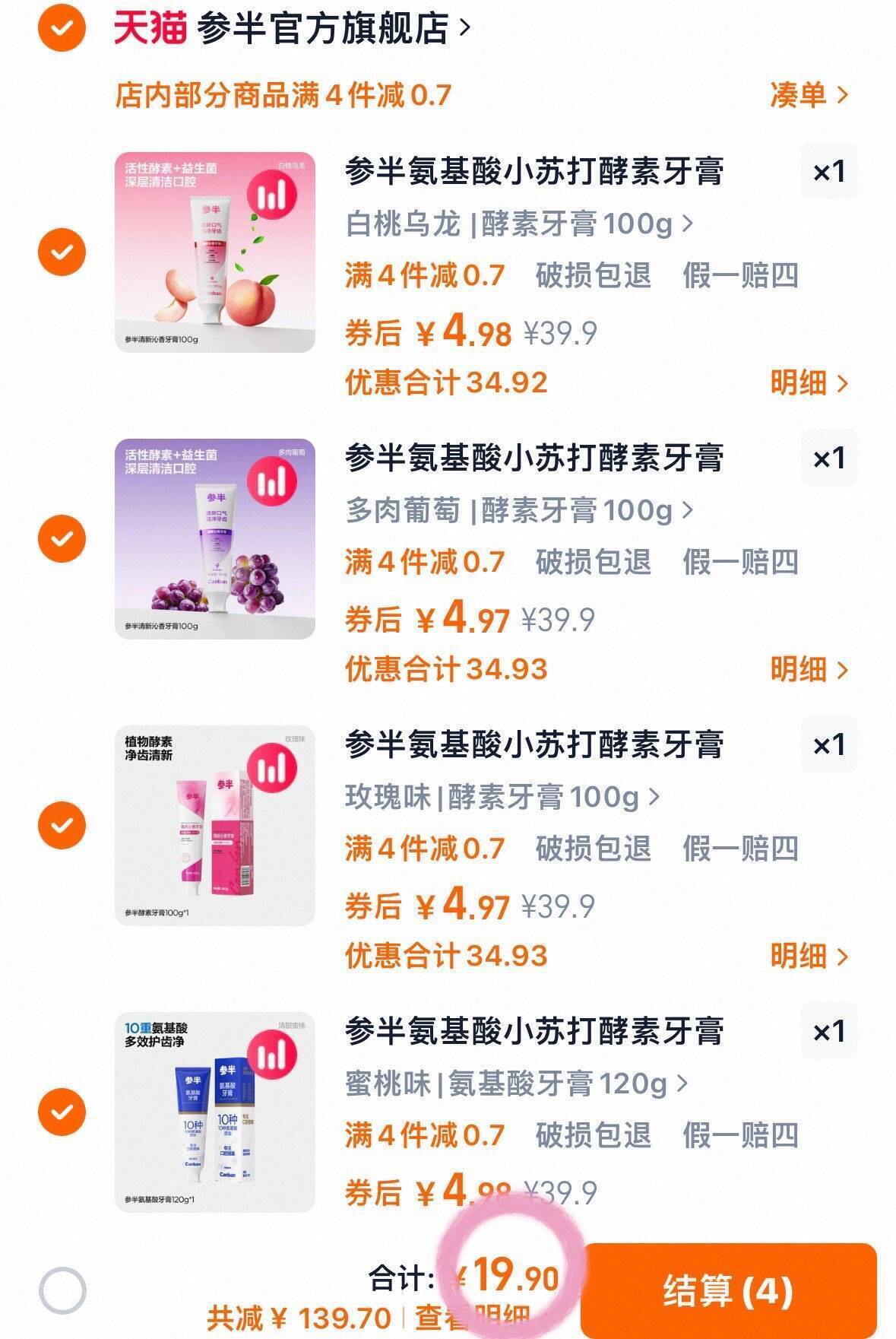This screenshot has width=896, height=1339.
Task: Click the ×1 quantity beside 蜜桃味 toothpaste
Action: click(x=830, y=1033)
